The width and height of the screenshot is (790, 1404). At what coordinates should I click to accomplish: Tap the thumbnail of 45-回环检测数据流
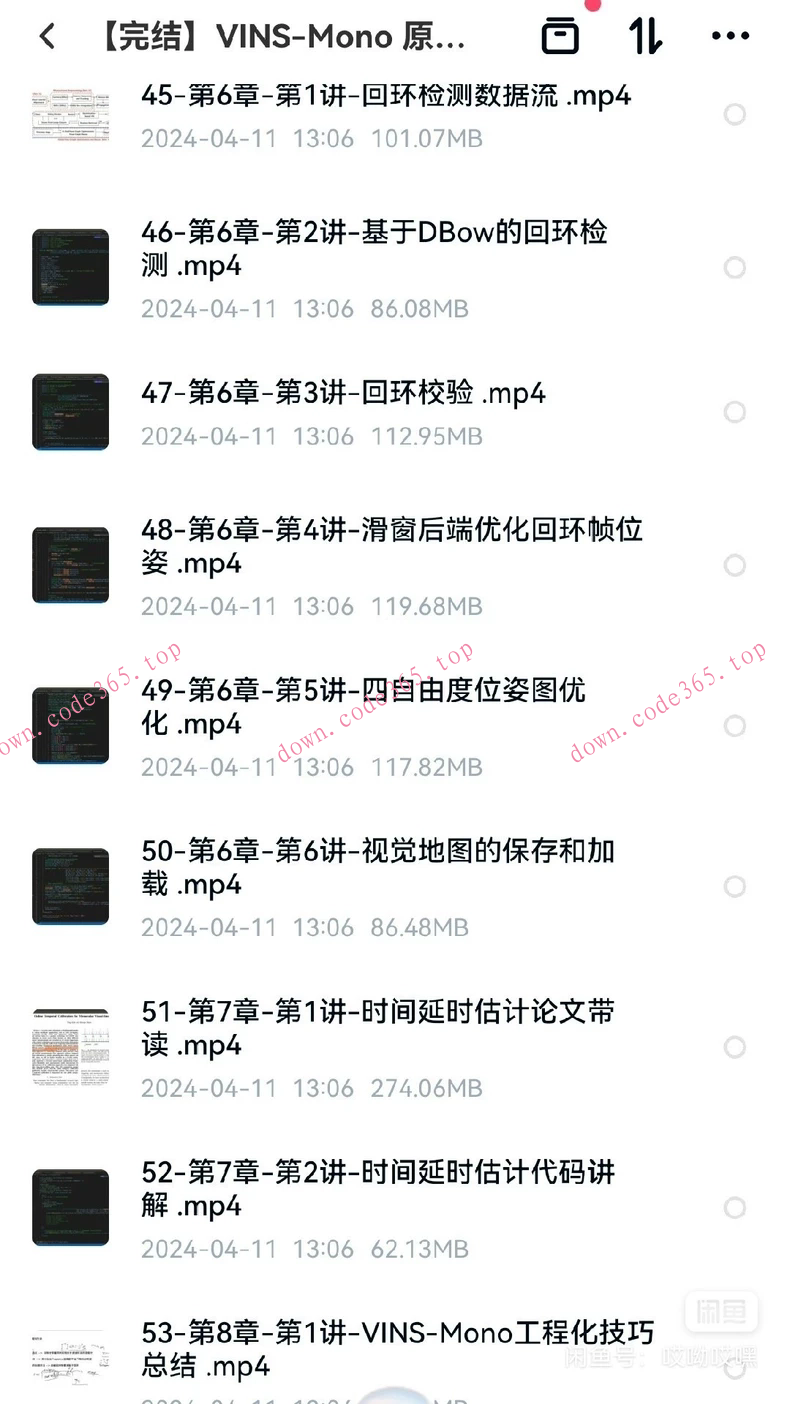[70, 115]
